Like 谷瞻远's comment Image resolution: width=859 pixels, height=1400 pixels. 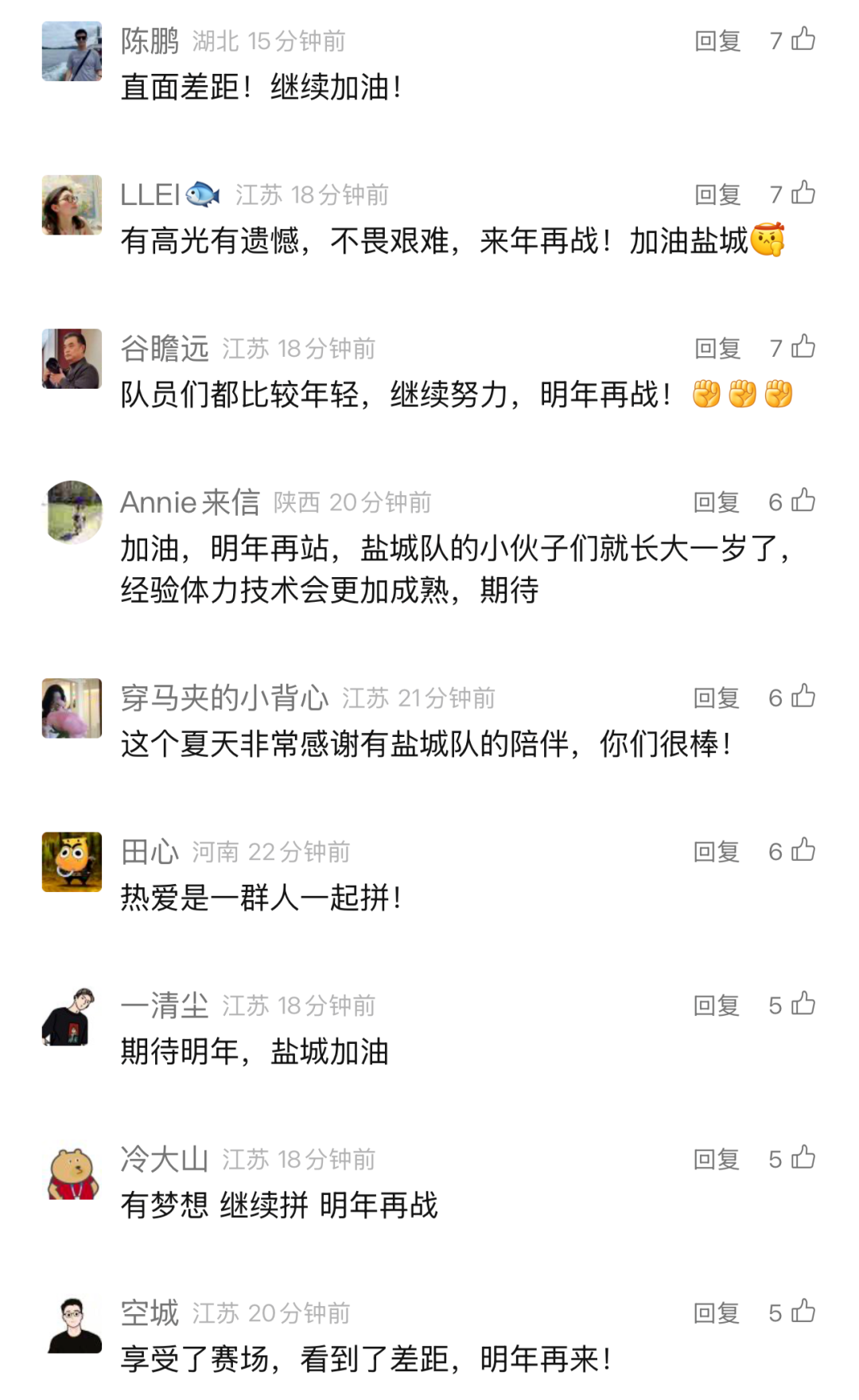(x=803, y=347)
